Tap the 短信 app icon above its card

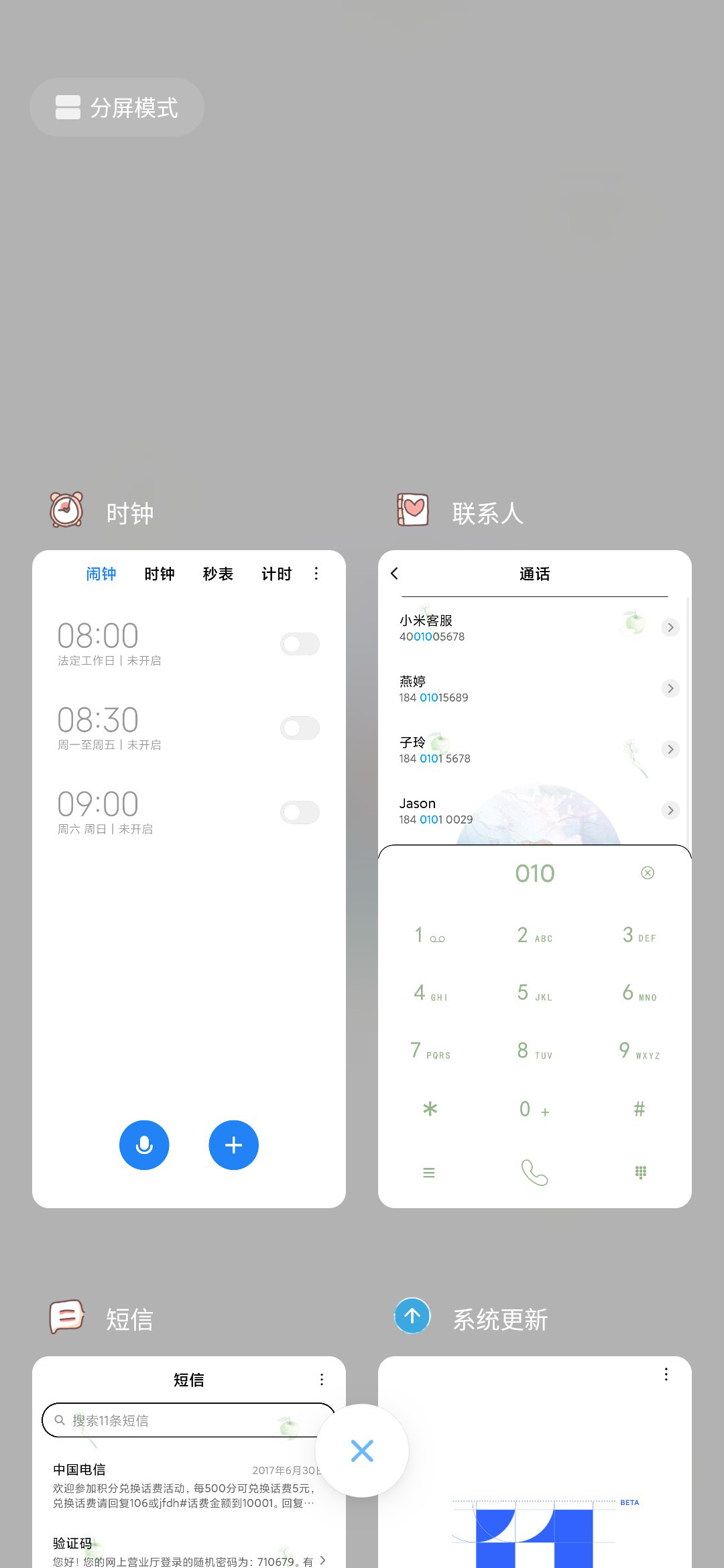point(66,1317)
